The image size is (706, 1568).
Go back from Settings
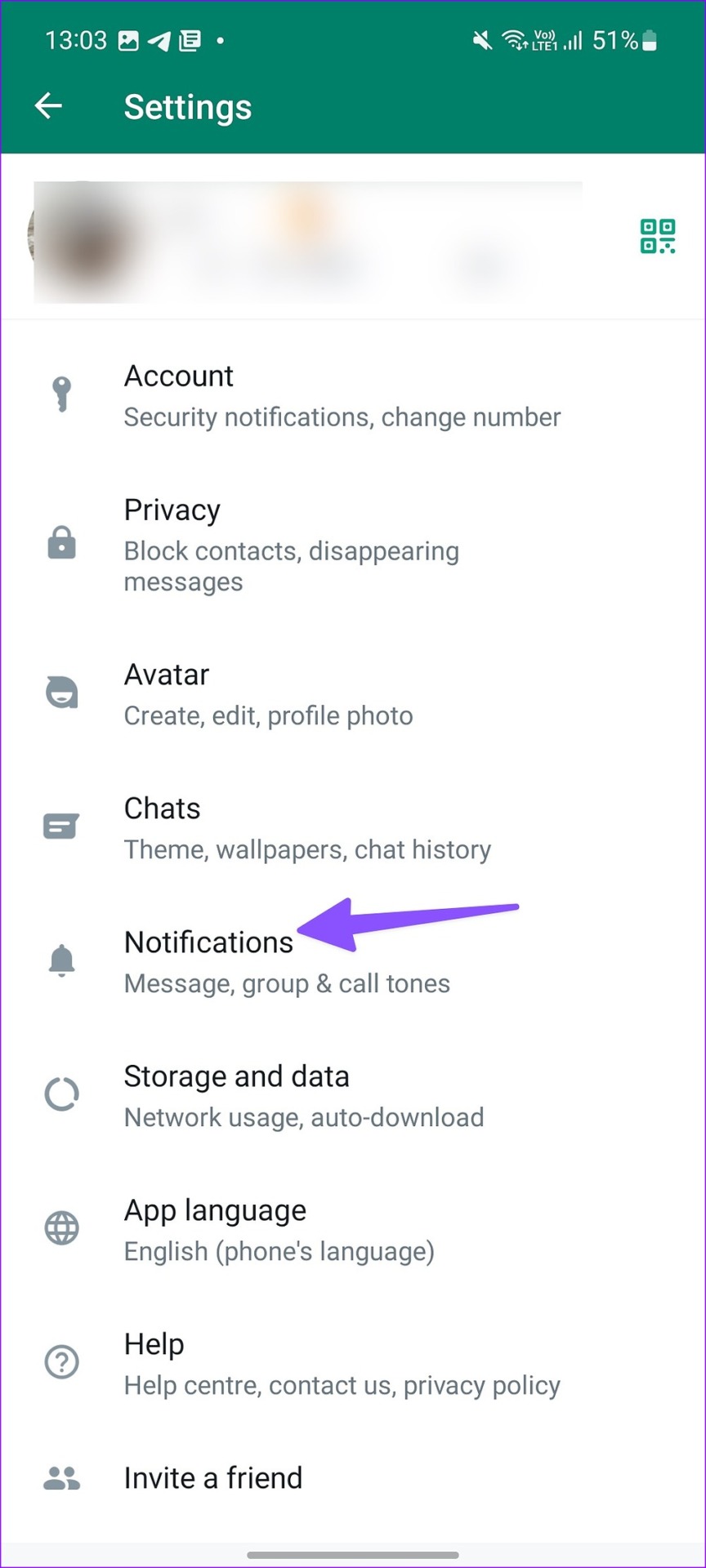(x=49, y=106)
